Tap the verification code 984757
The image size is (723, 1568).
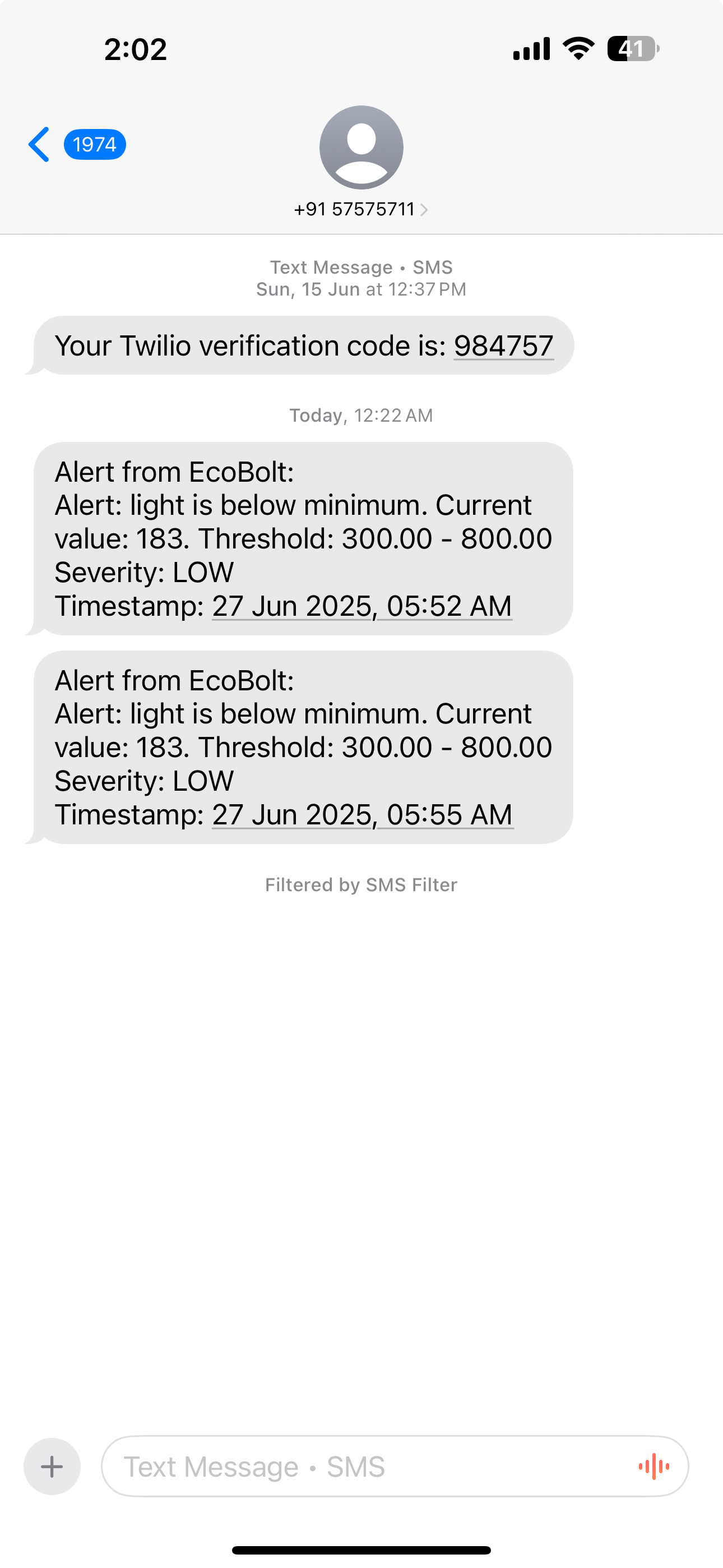click(x=503, y=346)
